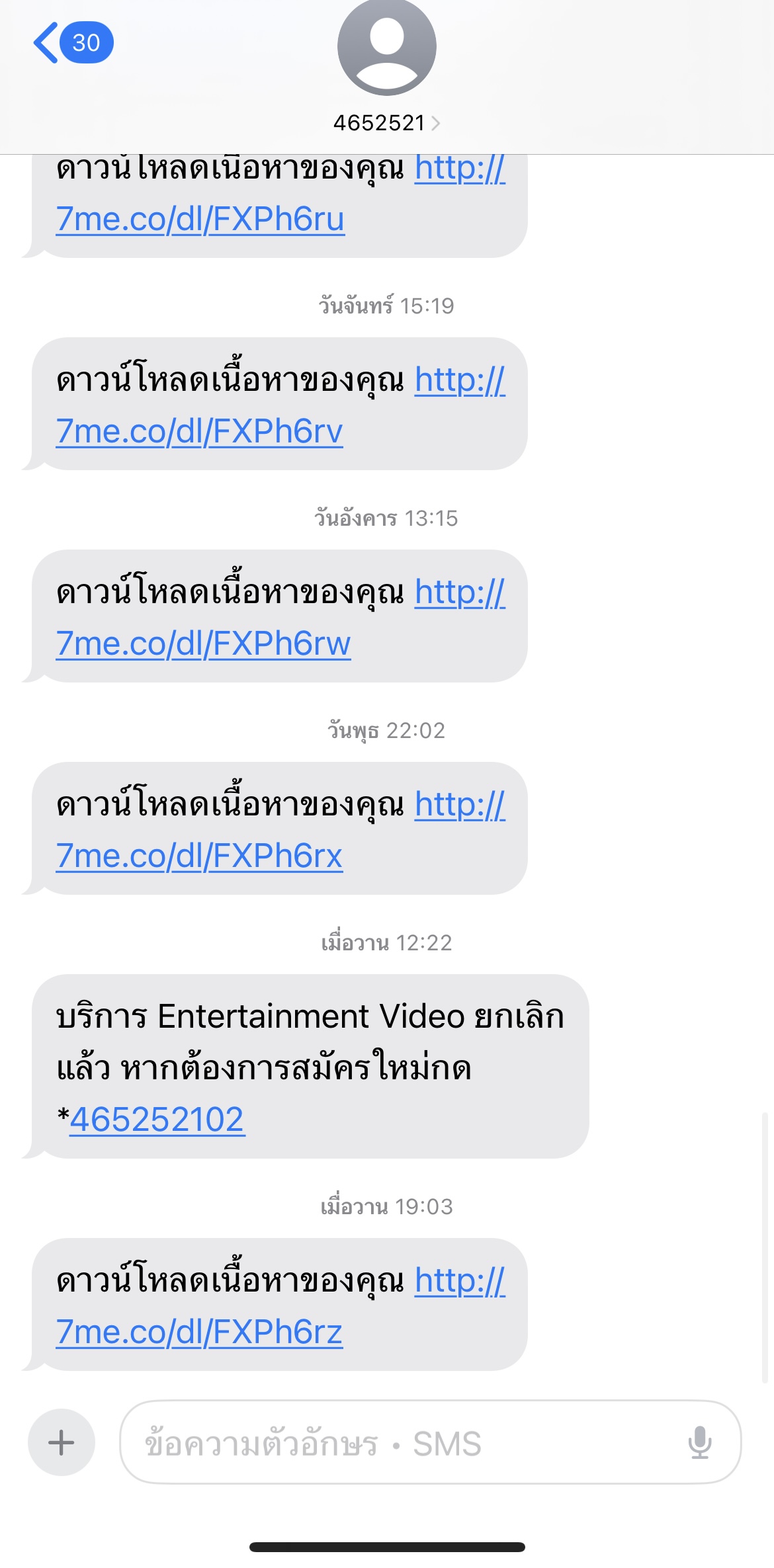Start dictation with the microphone icon

click(700, 1442)
